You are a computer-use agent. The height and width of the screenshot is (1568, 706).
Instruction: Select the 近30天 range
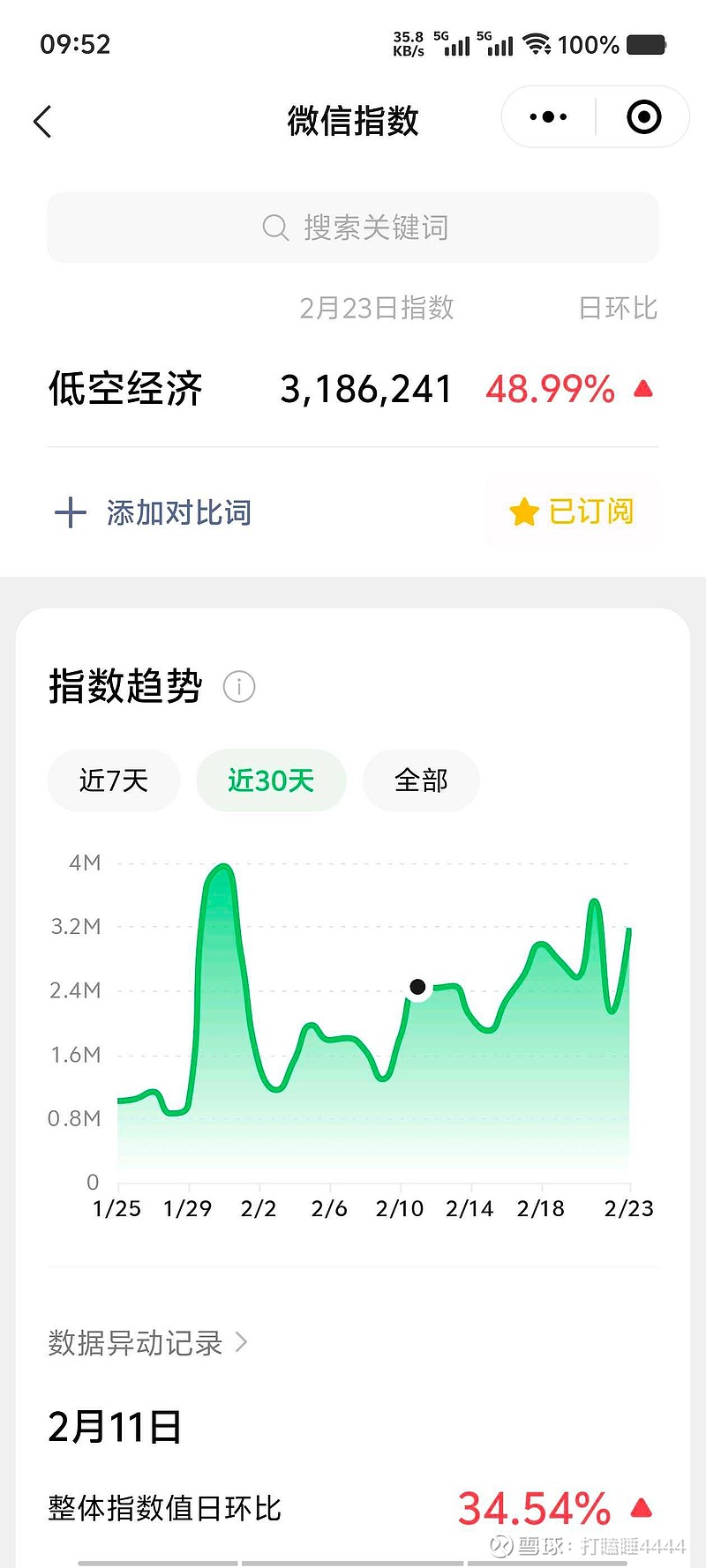271,780
